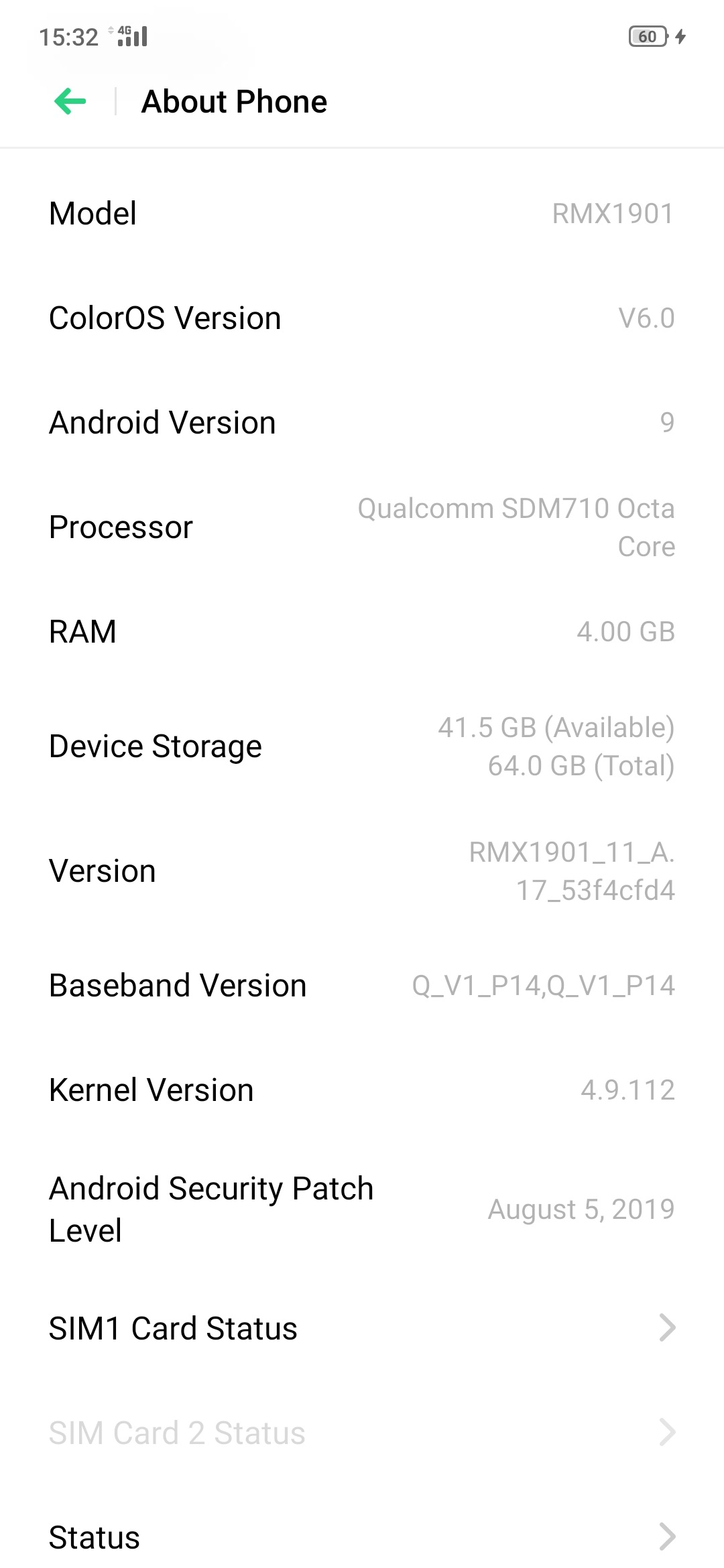Screen dimensions: 724x1568
Task: Open SIM1 Card Status
Action: pos(362,1328)
